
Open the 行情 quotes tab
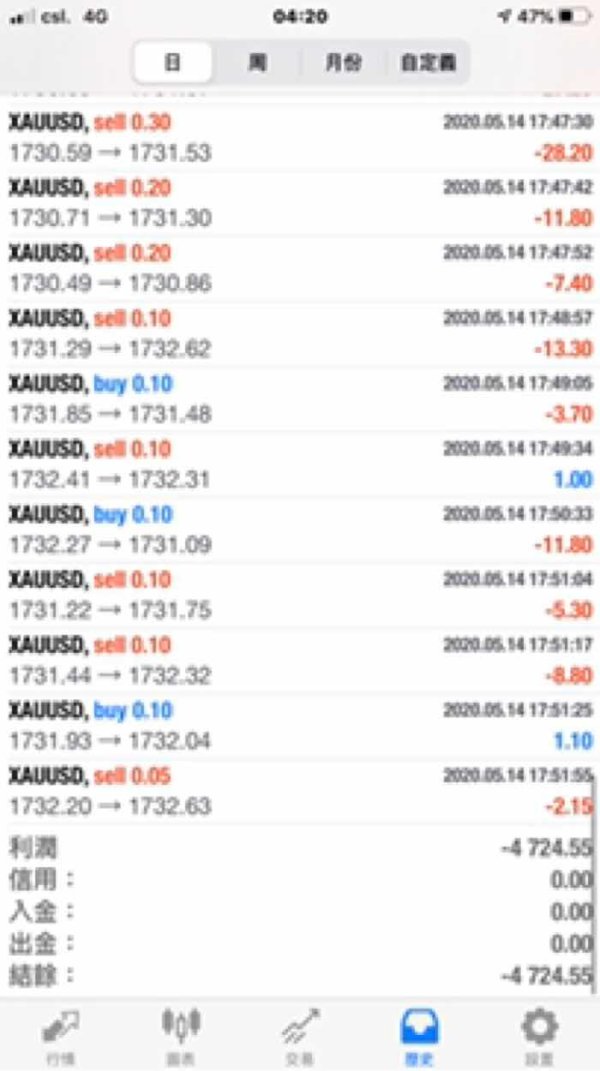pos(62,1035)
